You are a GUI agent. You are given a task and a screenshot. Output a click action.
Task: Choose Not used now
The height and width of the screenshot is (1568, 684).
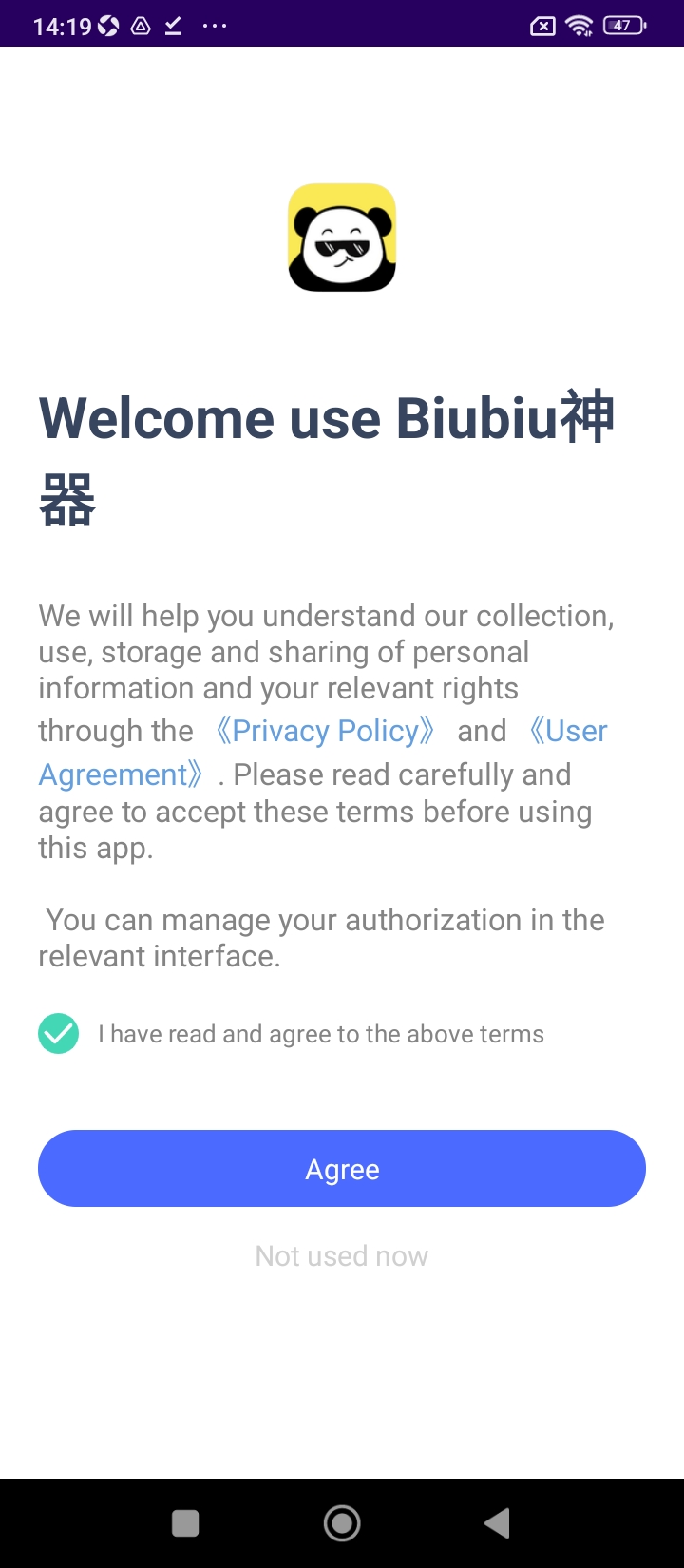click(x=342, y=1256)
